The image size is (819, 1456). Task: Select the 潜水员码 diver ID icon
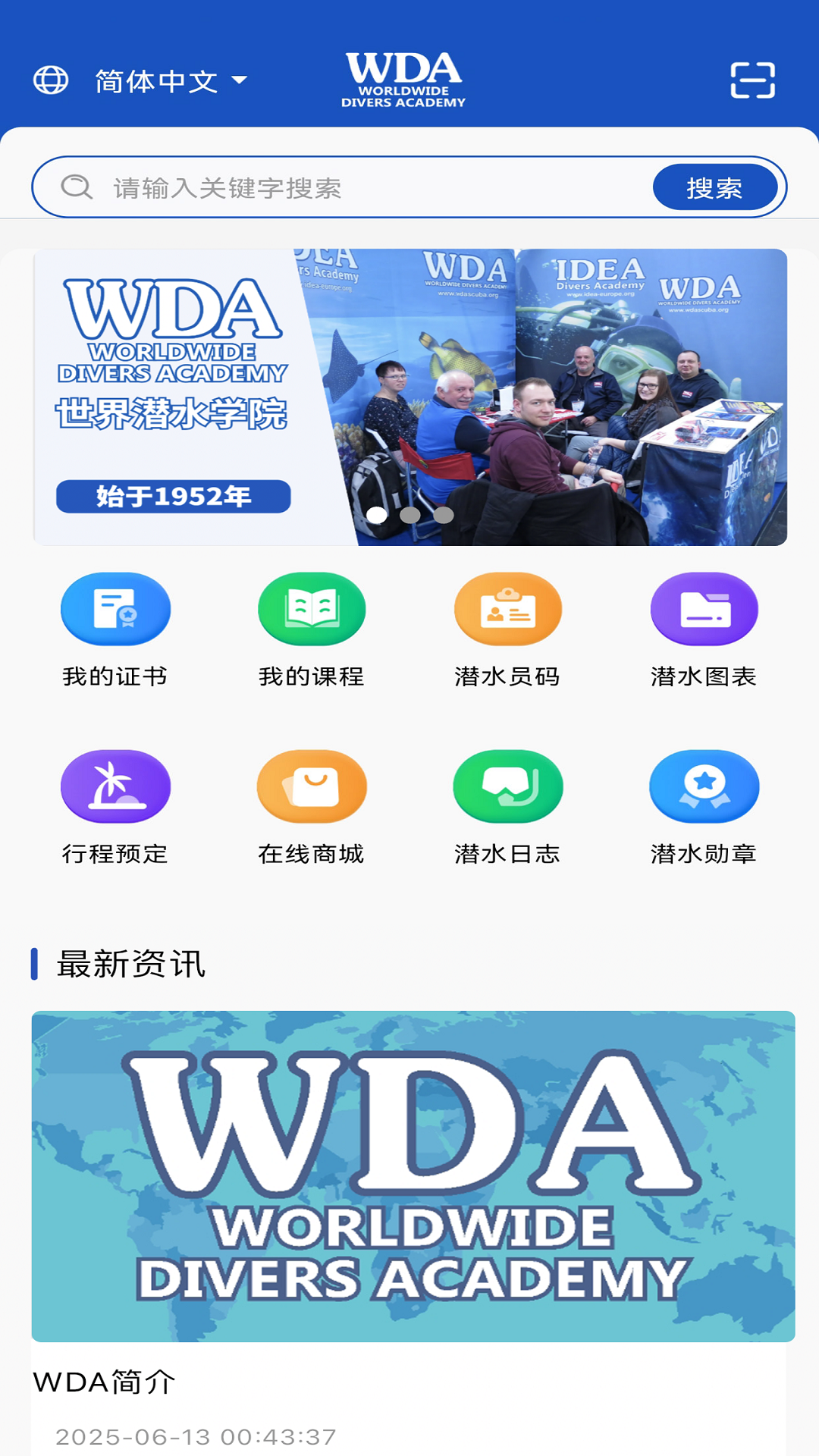pos(508,608)
